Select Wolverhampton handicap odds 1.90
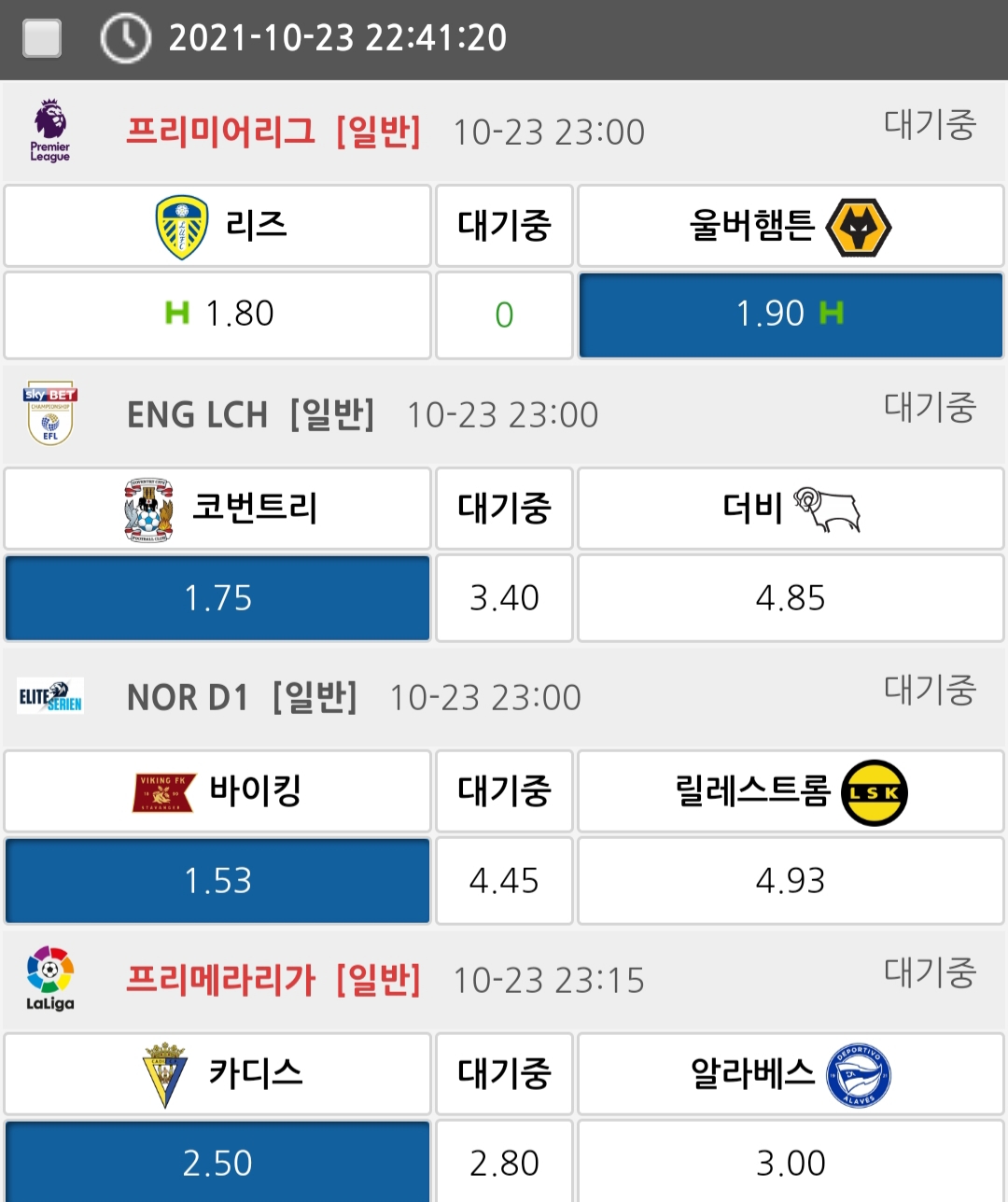The width and height of the screenshot is (1008, 1202). (x=791, y=314)
